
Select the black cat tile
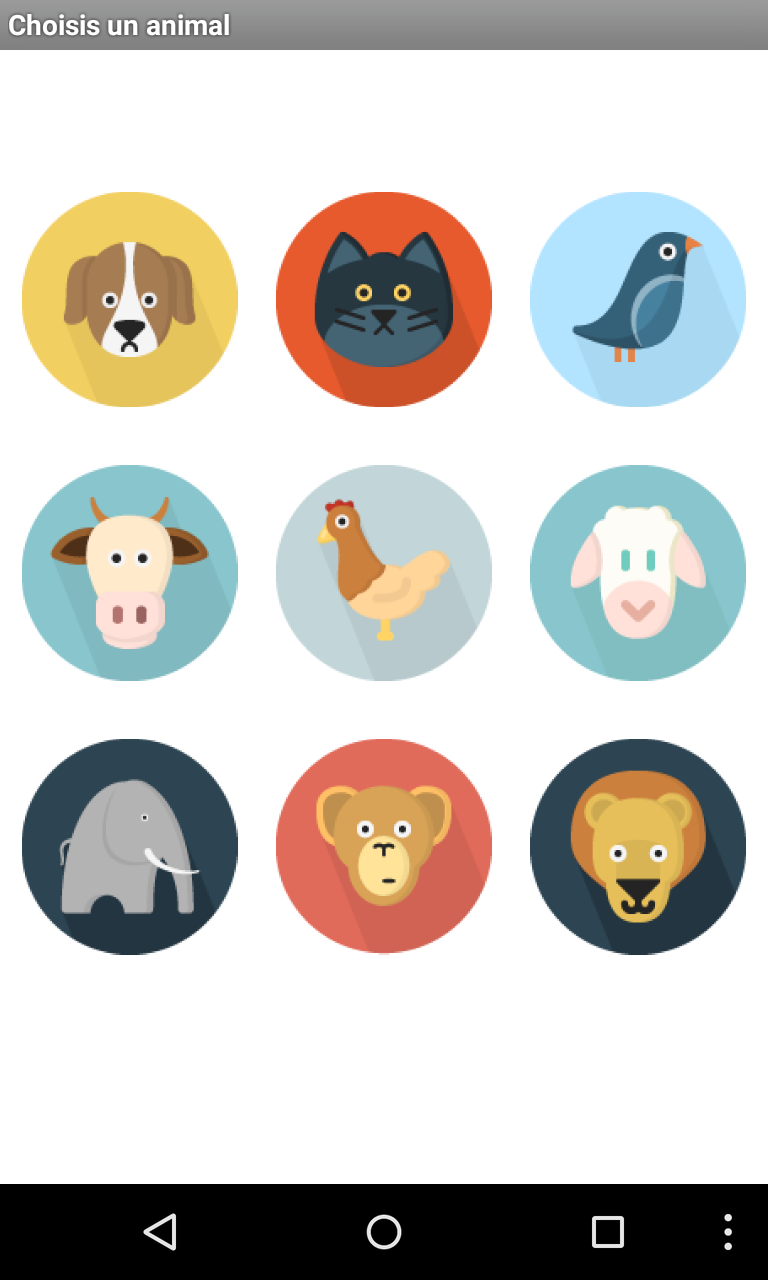(384, 300)
